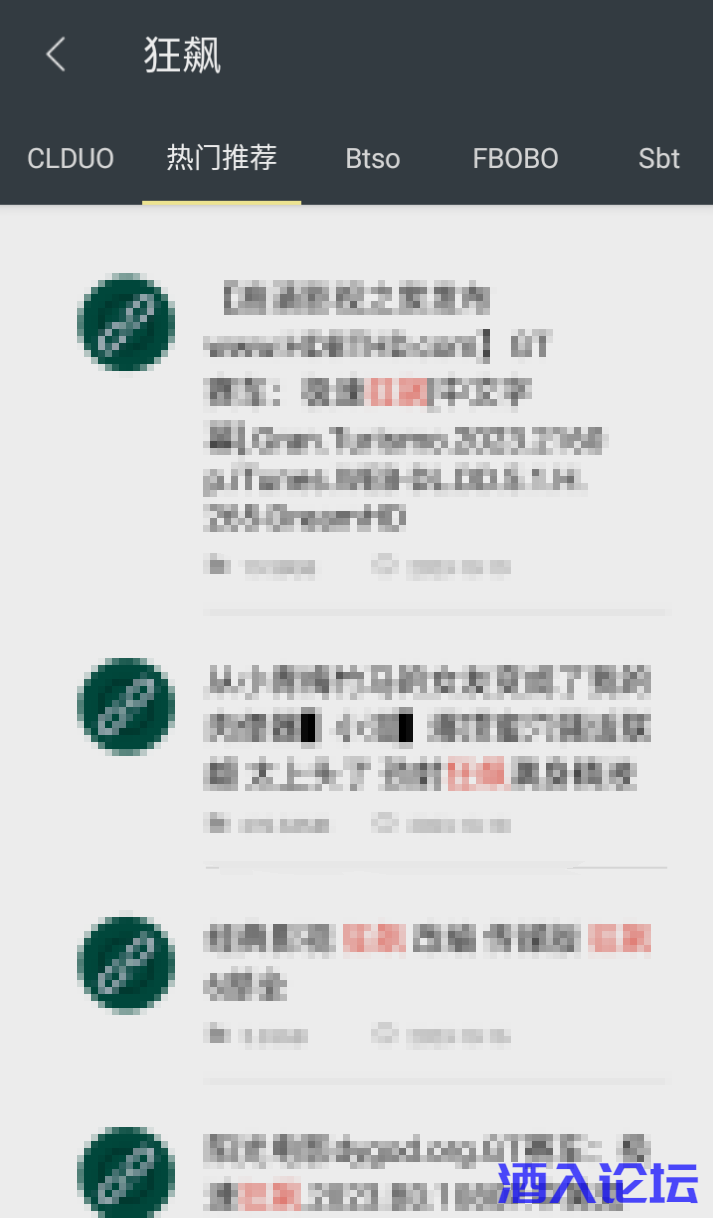713x1218 pixels.
Task: Open the FBOBO tab
Action: pyautogui.click(x=515, y=159)
